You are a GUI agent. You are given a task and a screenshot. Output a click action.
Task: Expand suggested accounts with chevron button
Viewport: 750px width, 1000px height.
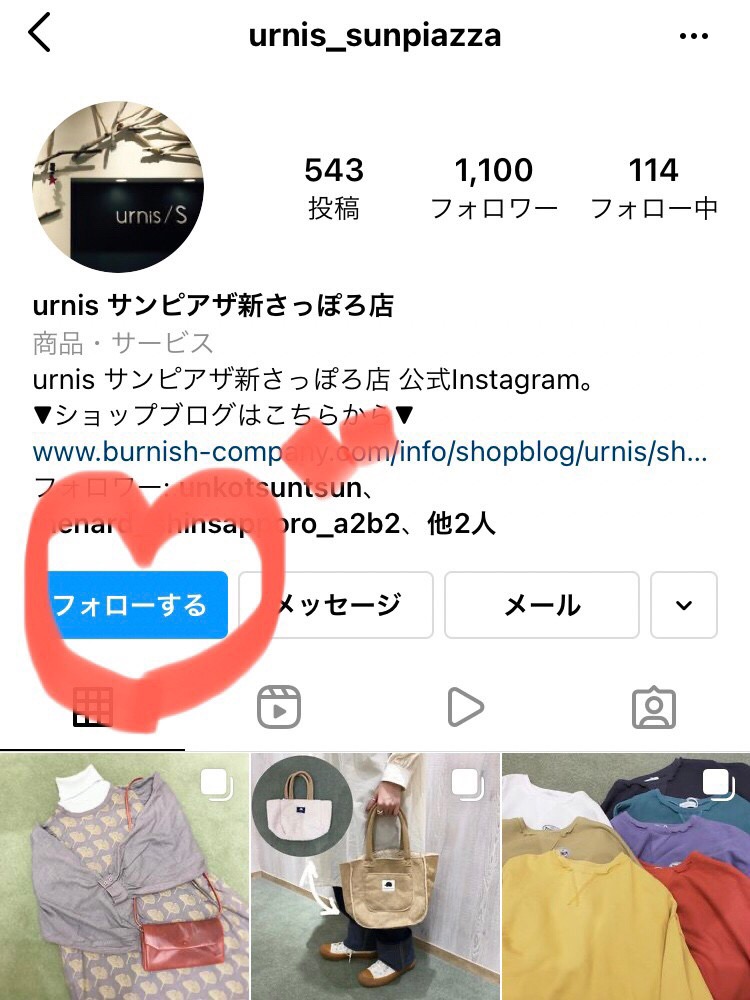(x=684, y=605)
